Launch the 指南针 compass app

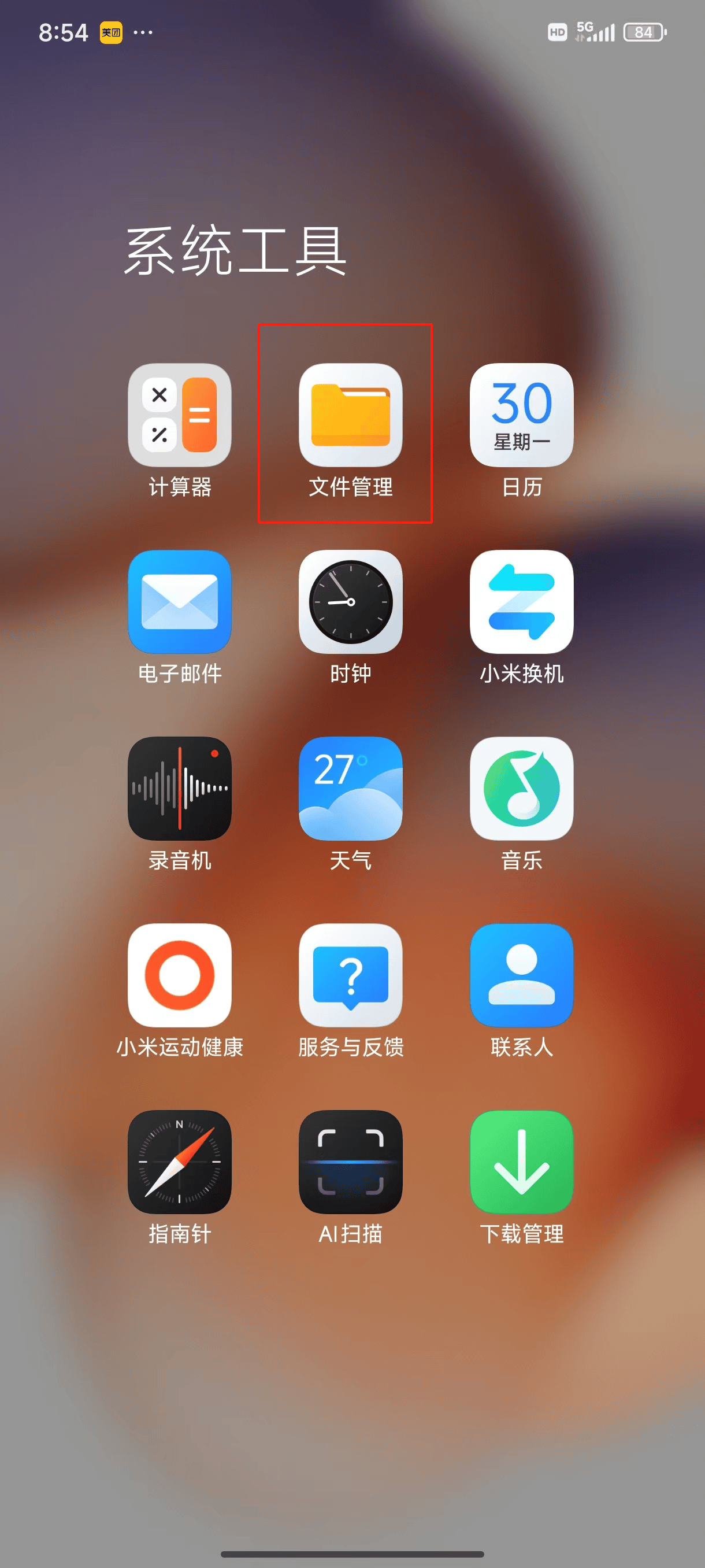[180, 1162]
